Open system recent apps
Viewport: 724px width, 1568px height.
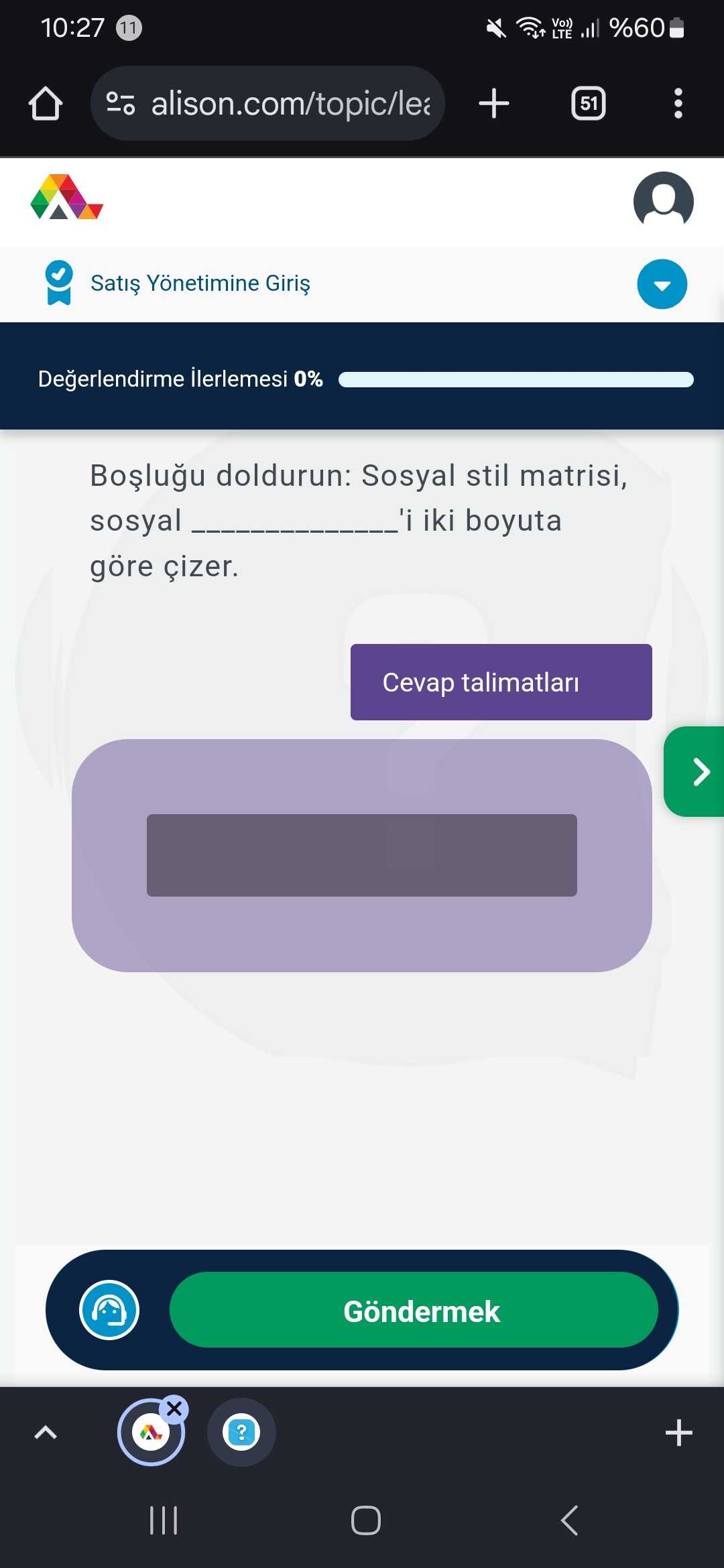click(x=164, y=1520)
